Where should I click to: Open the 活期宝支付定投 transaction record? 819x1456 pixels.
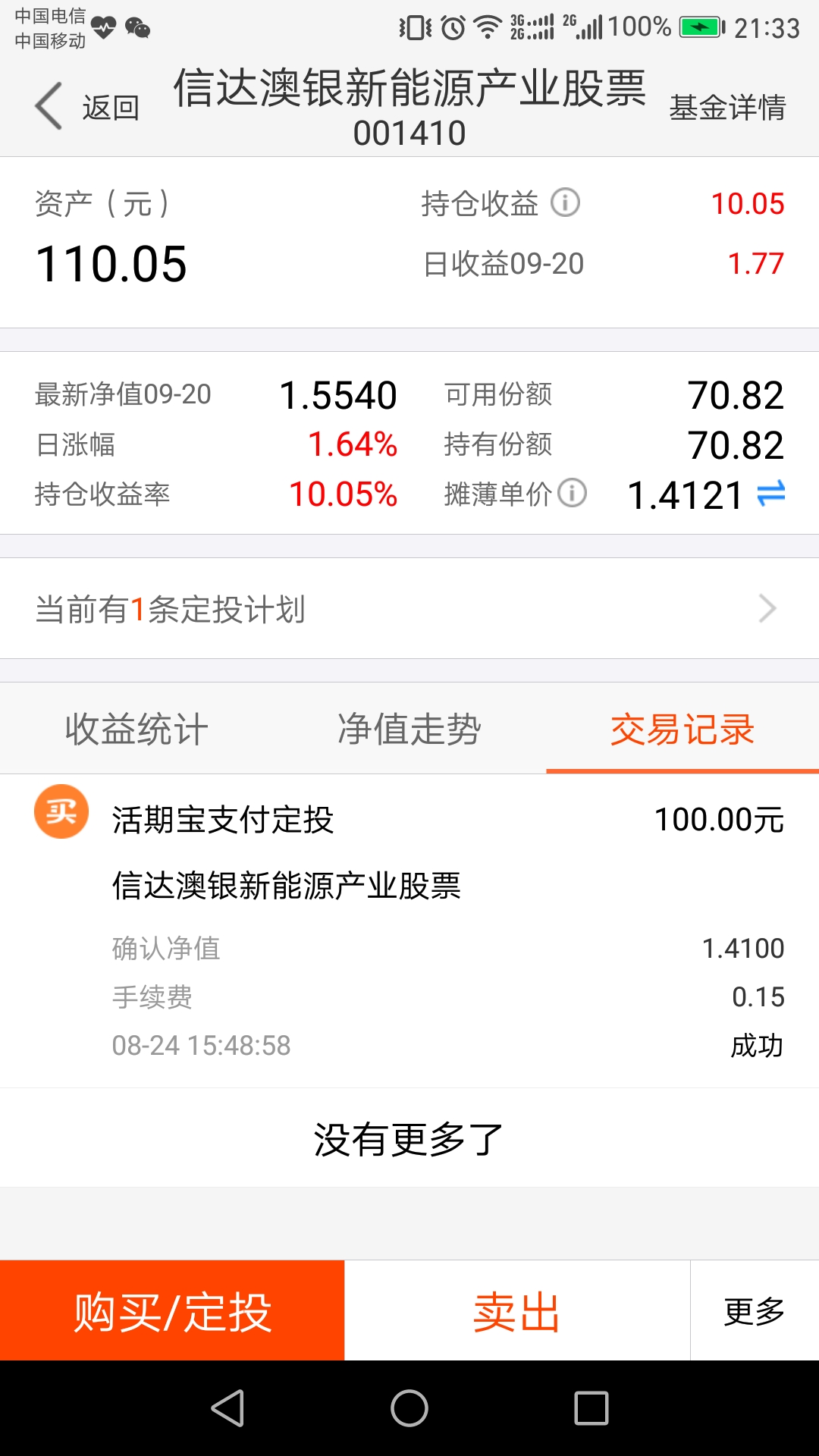click(x=409, y=931)
